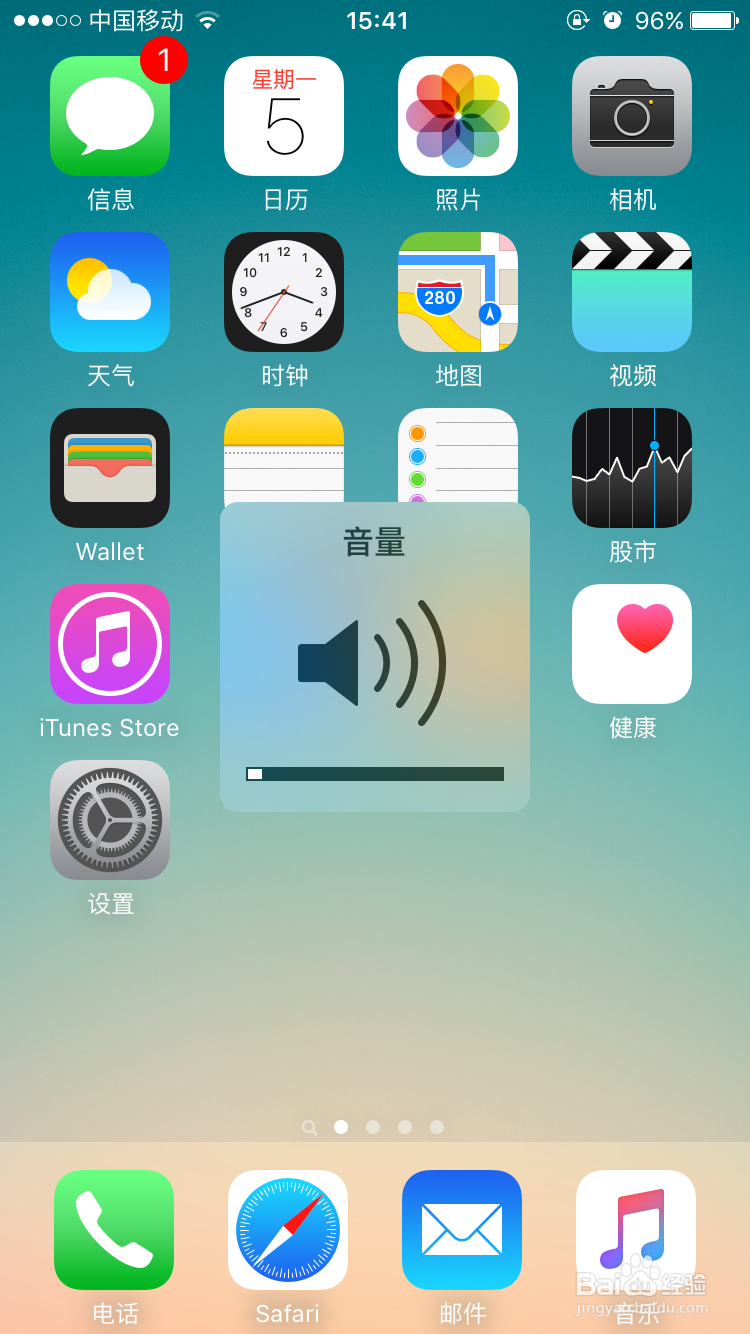Check the Weather app
The width and height of the screenshot is (750, 1334).
[x=110, y=292]
